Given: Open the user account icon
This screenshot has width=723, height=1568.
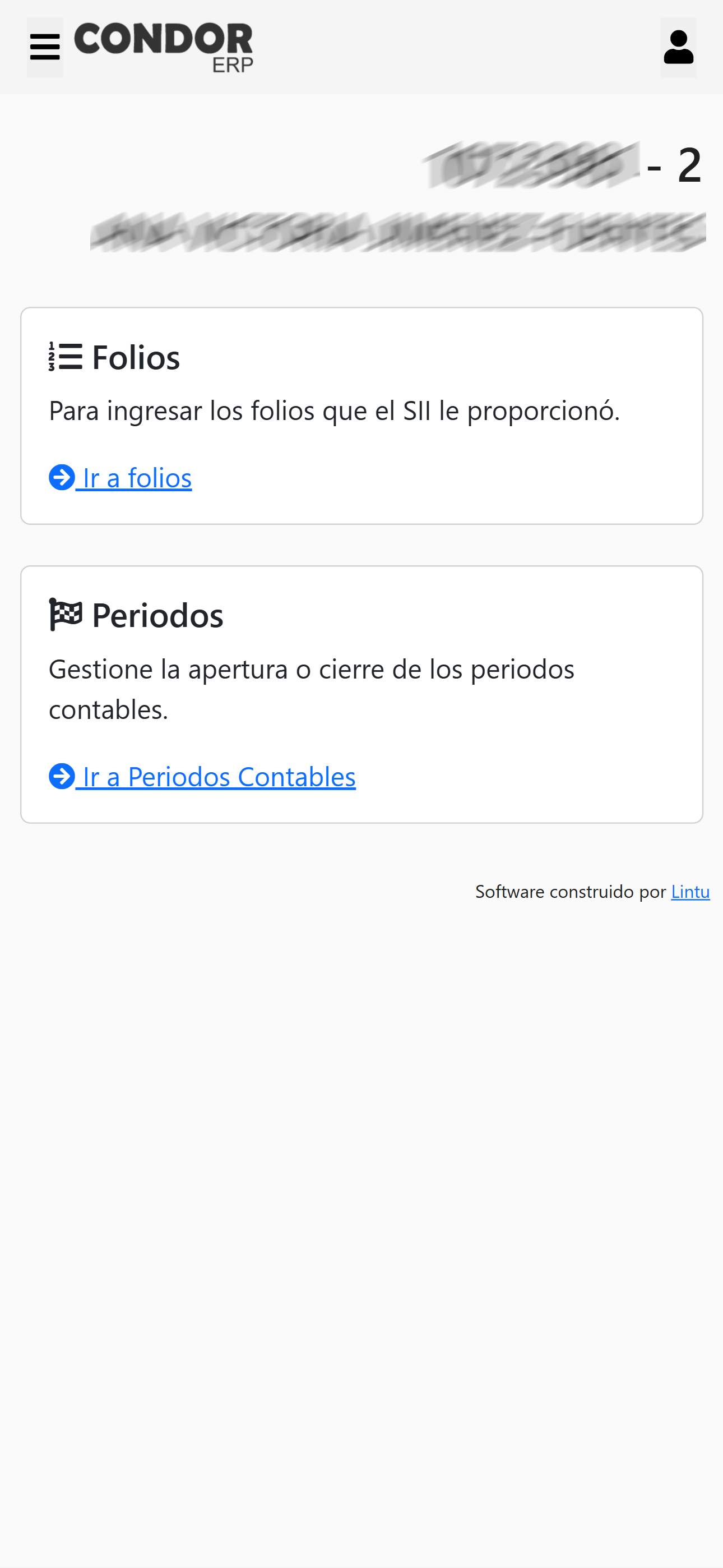Looking at the screenshot, I should (678, 48).
